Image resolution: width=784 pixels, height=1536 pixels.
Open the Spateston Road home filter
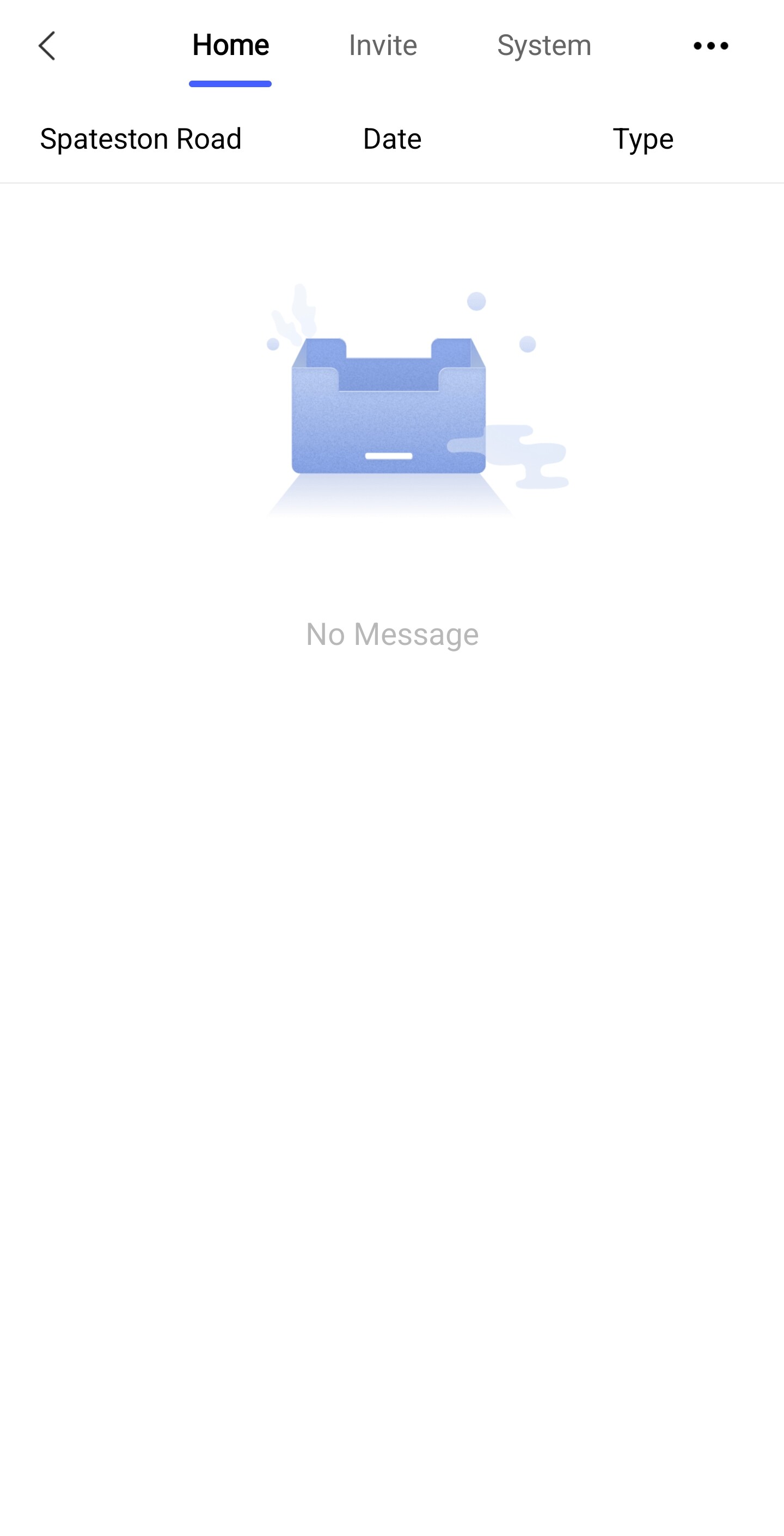(140, 139)
